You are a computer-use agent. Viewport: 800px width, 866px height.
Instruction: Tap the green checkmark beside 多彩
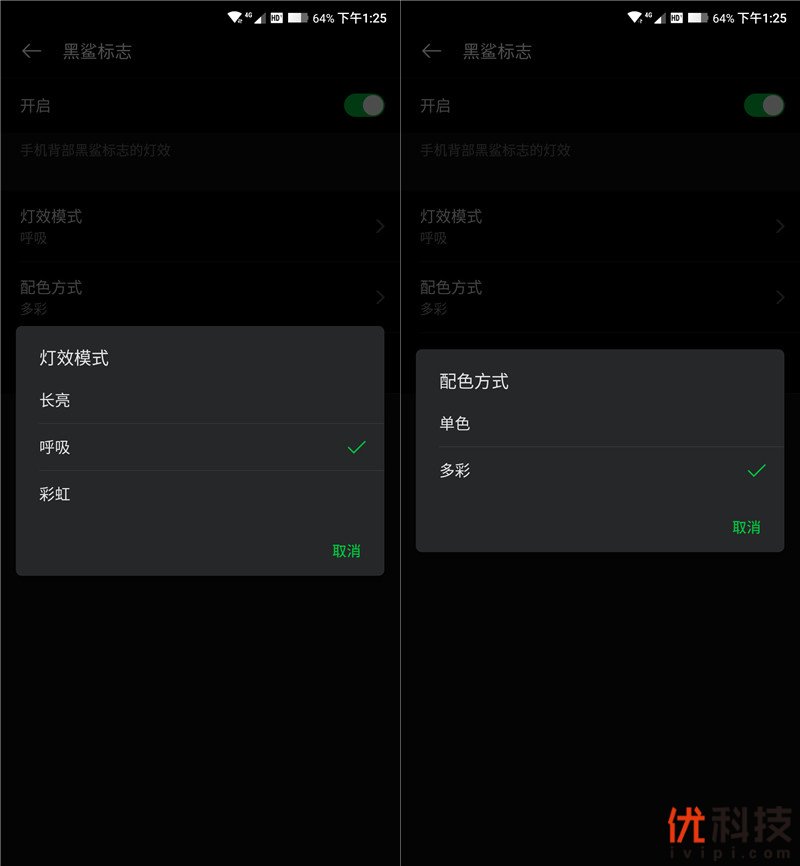(757, 470)
